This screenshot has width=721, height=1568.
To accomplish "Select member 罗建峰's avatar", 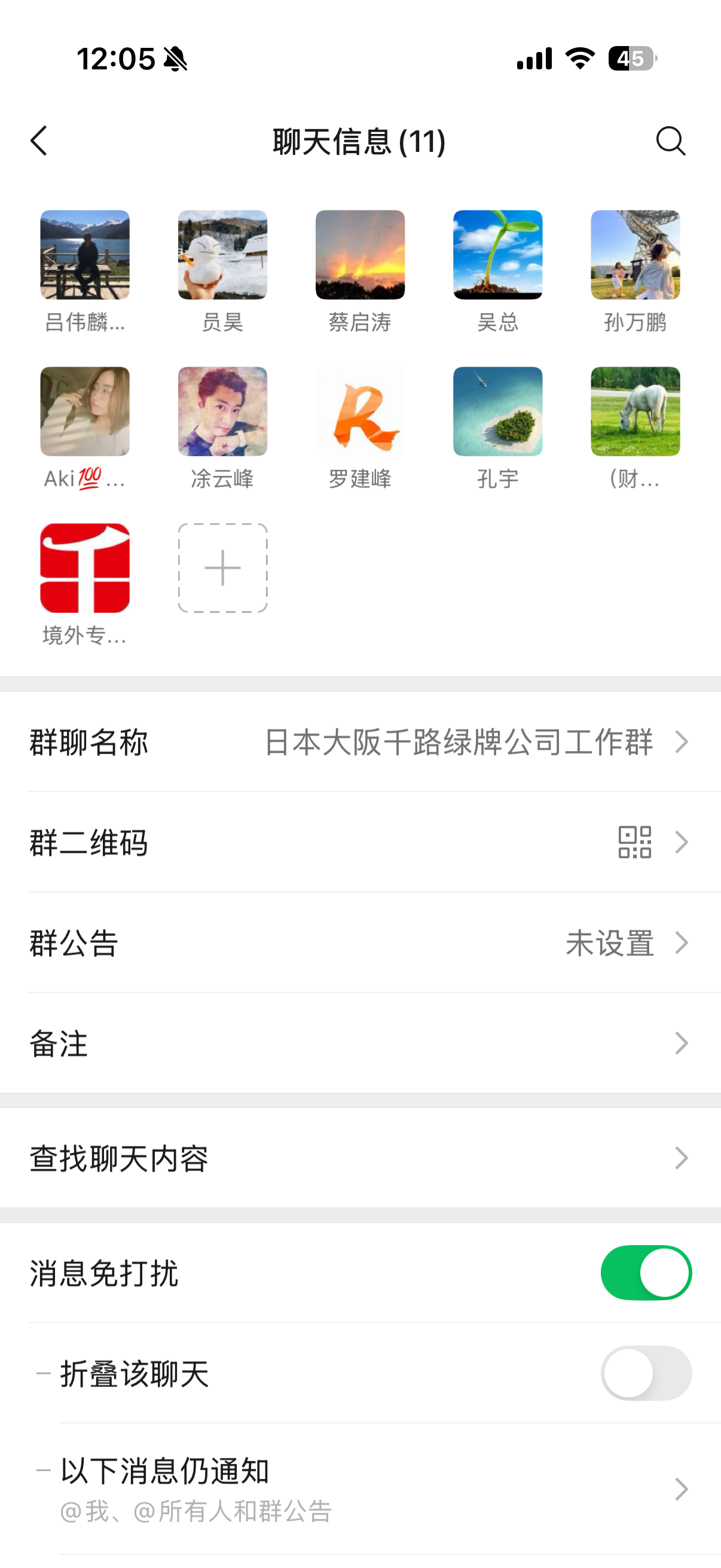I will point(360,411).
